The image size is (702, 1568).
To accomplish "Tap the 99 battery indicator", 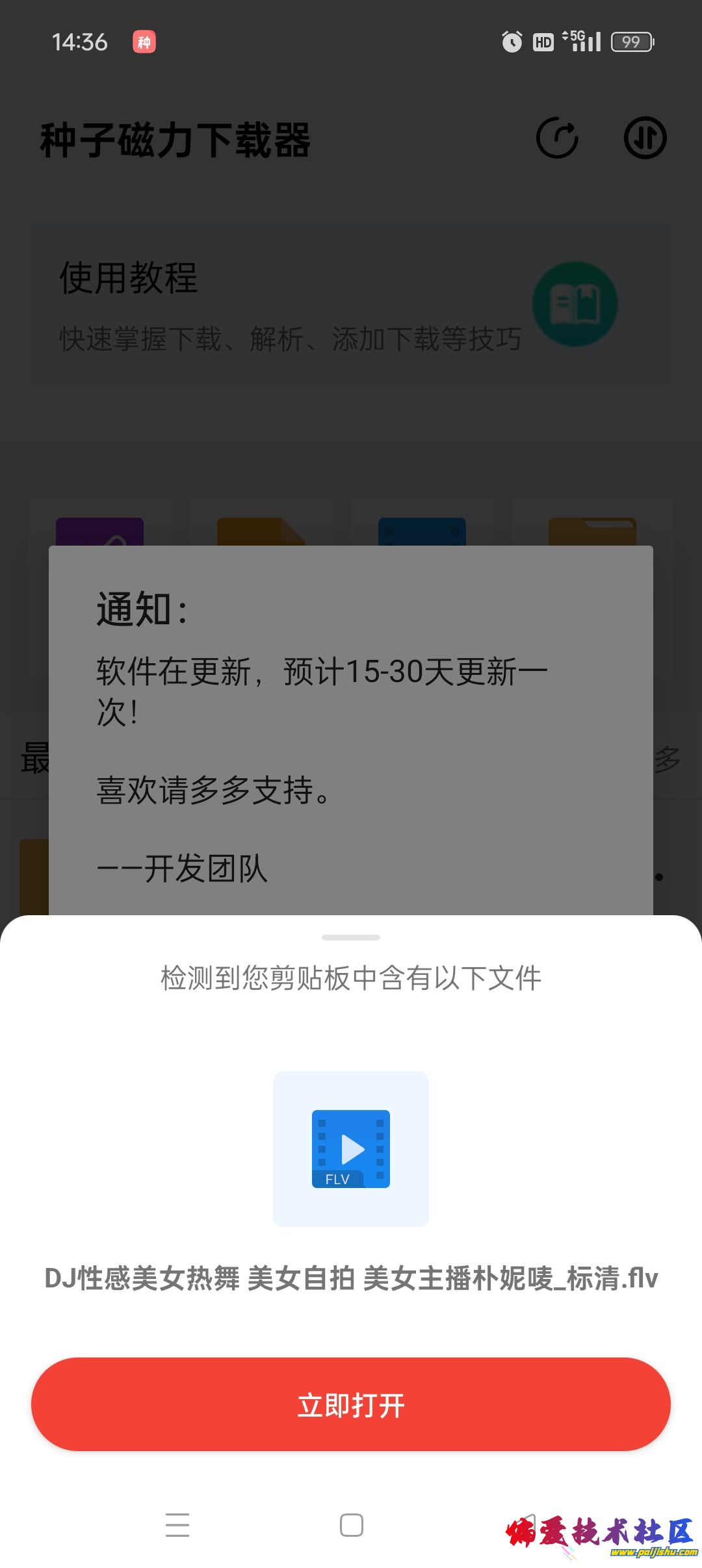I will click(x=629, y=42).
